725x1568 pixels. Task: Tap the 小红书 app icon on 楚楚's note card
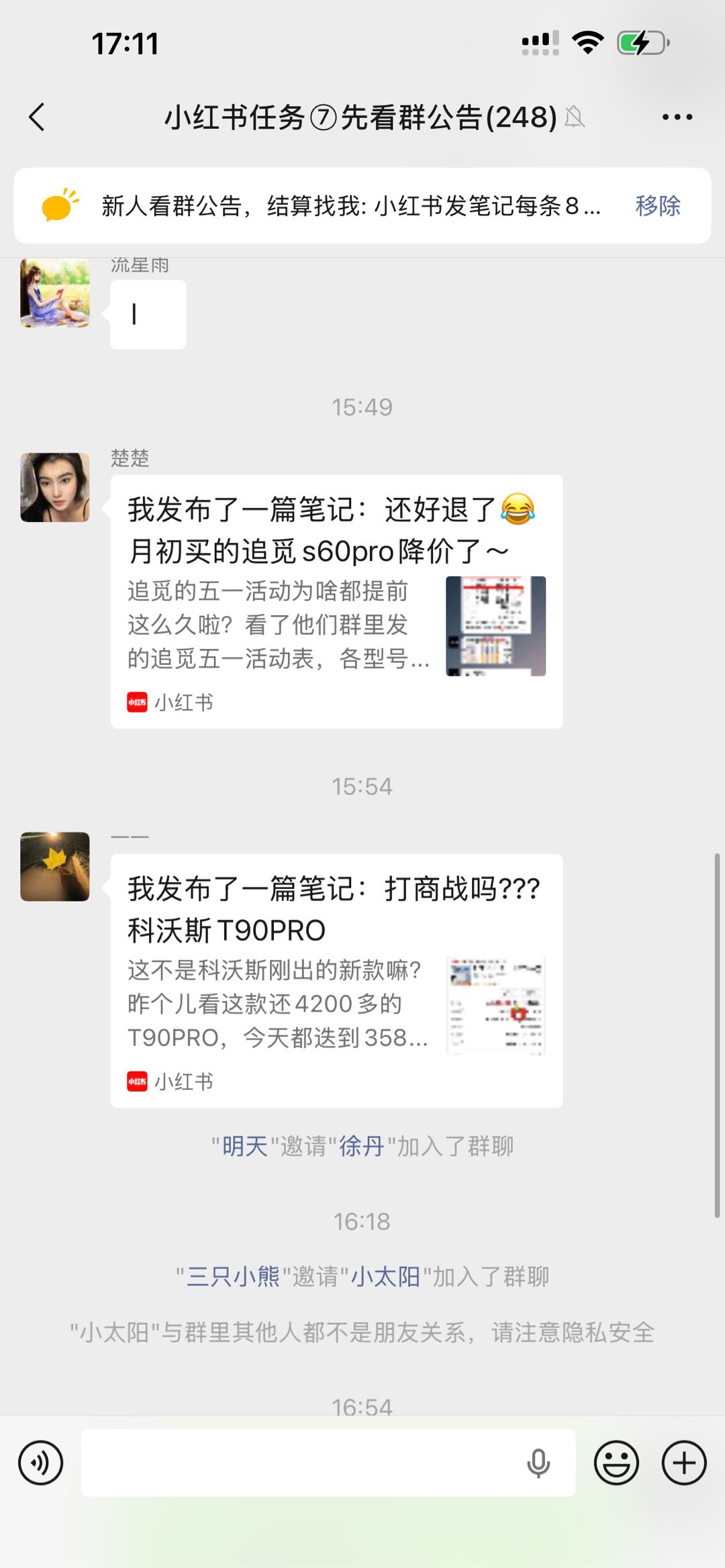point(136,701)
